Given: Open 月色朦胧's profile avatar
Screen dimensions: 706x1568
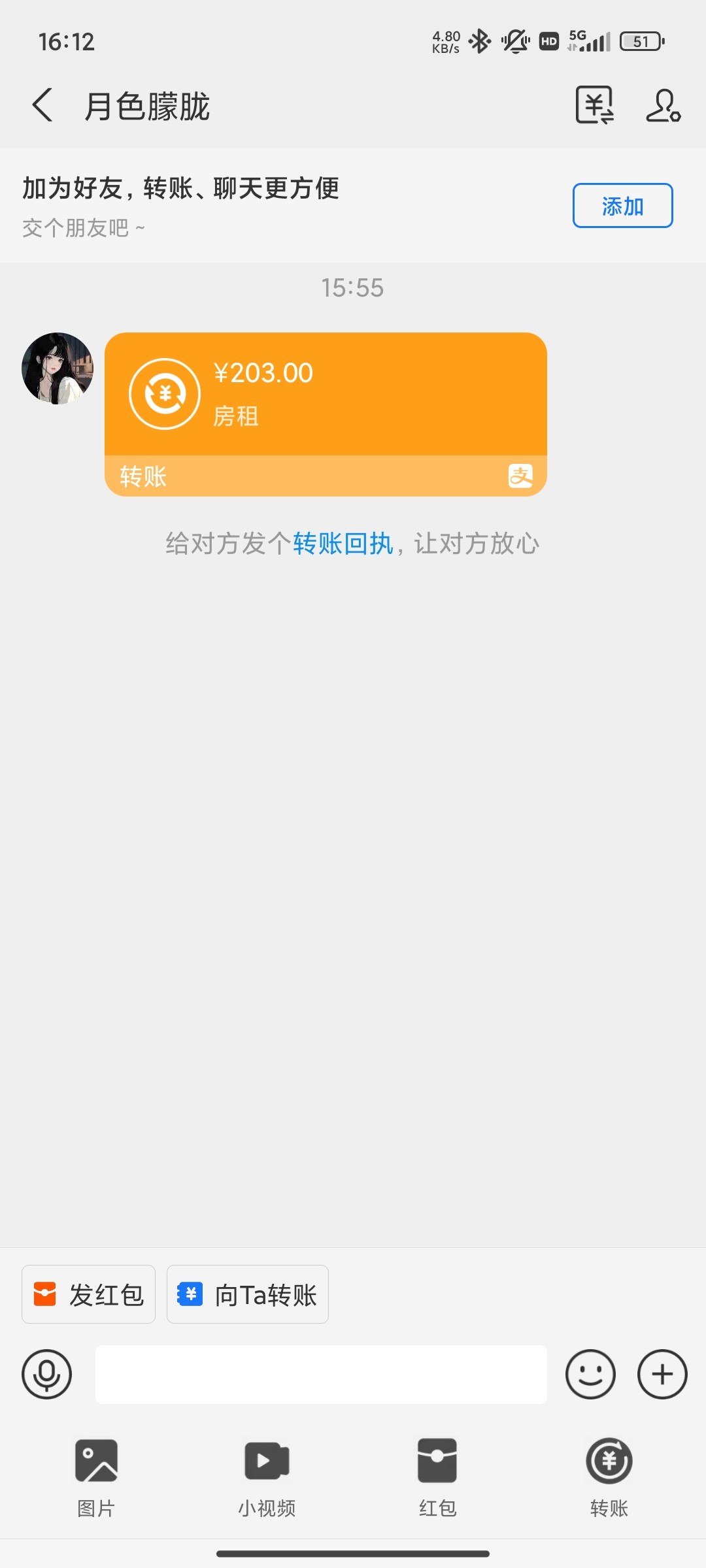Looking at the screenshot, I should [58, 368].
